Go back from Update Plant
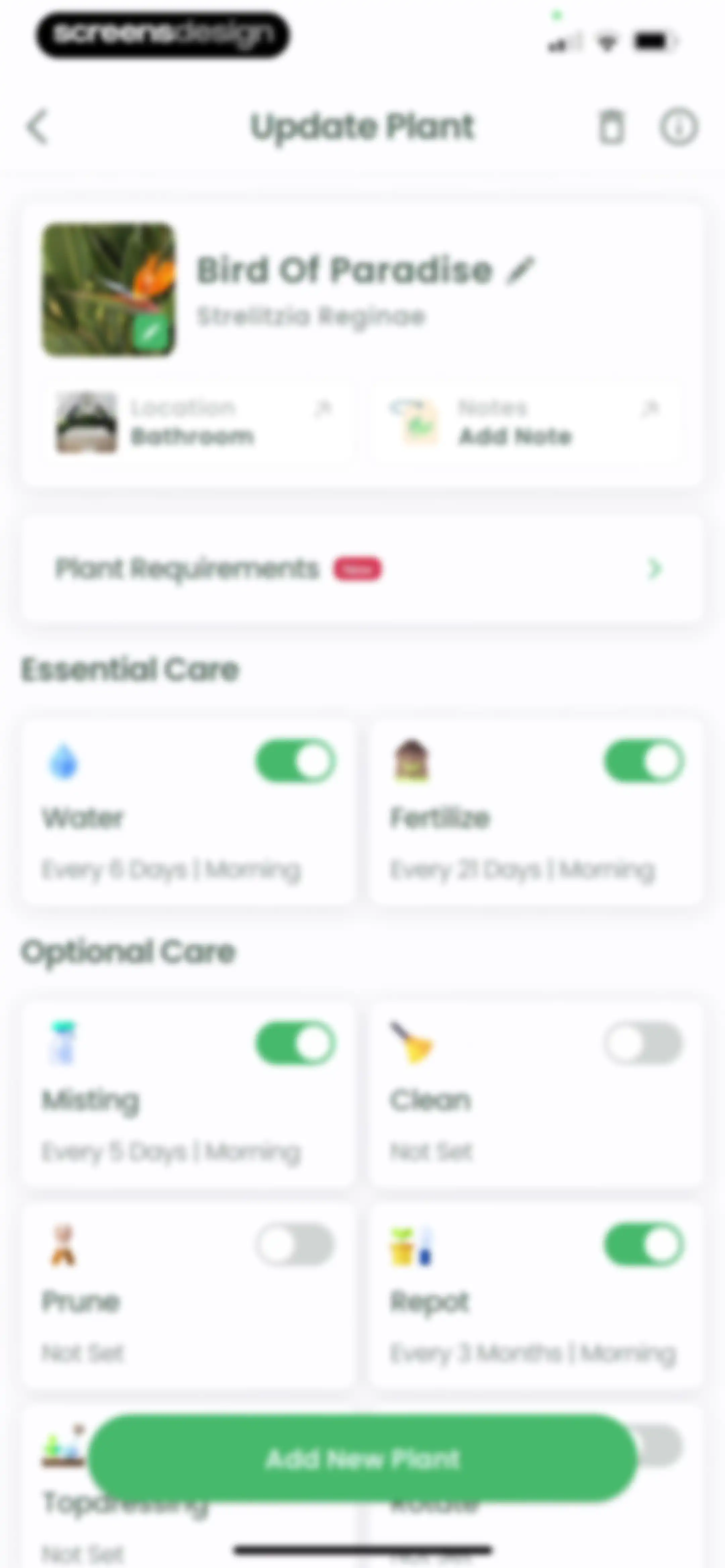The width and height of the screenshot is (725, 1568). point(37,127)
